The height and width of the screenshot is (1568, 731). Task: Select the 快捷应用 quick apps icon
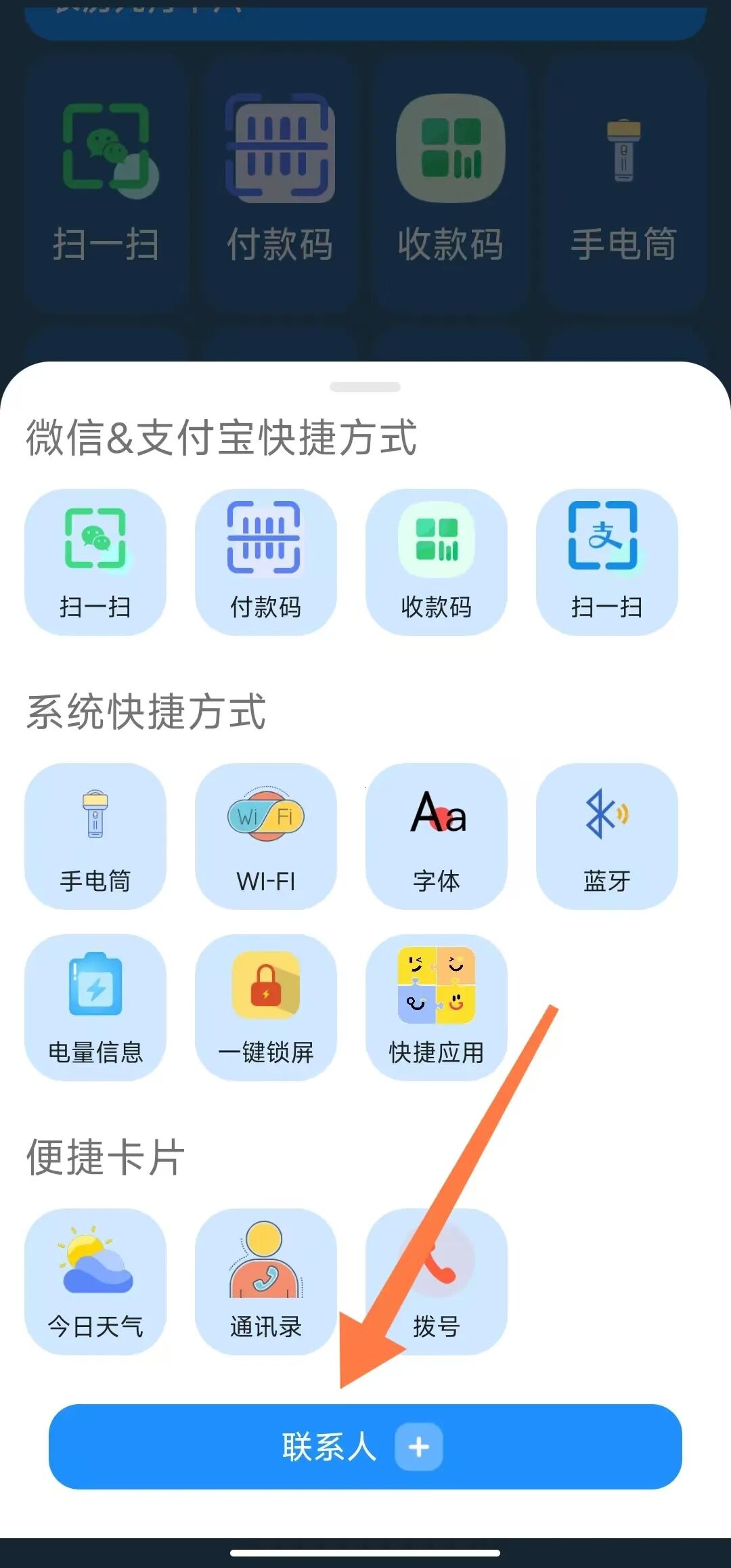(437, 1009)
